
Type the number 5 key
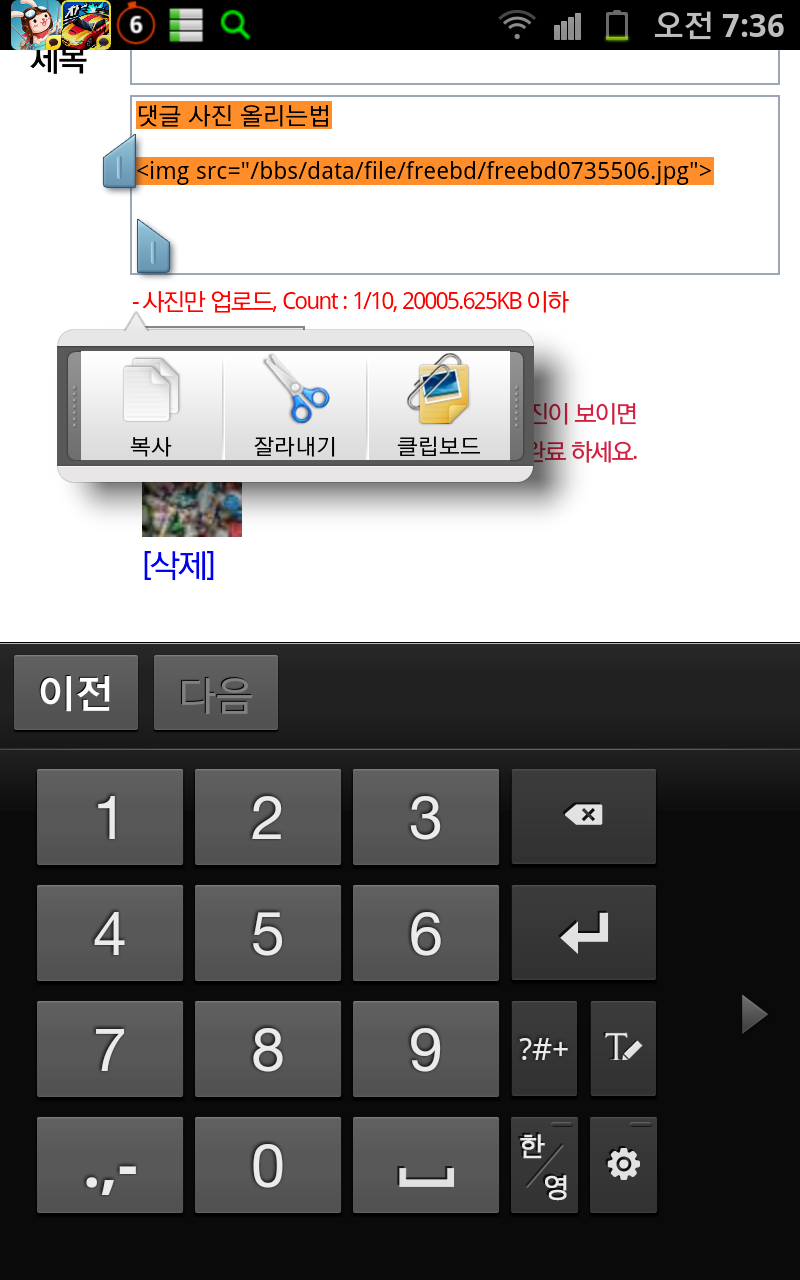268,932
